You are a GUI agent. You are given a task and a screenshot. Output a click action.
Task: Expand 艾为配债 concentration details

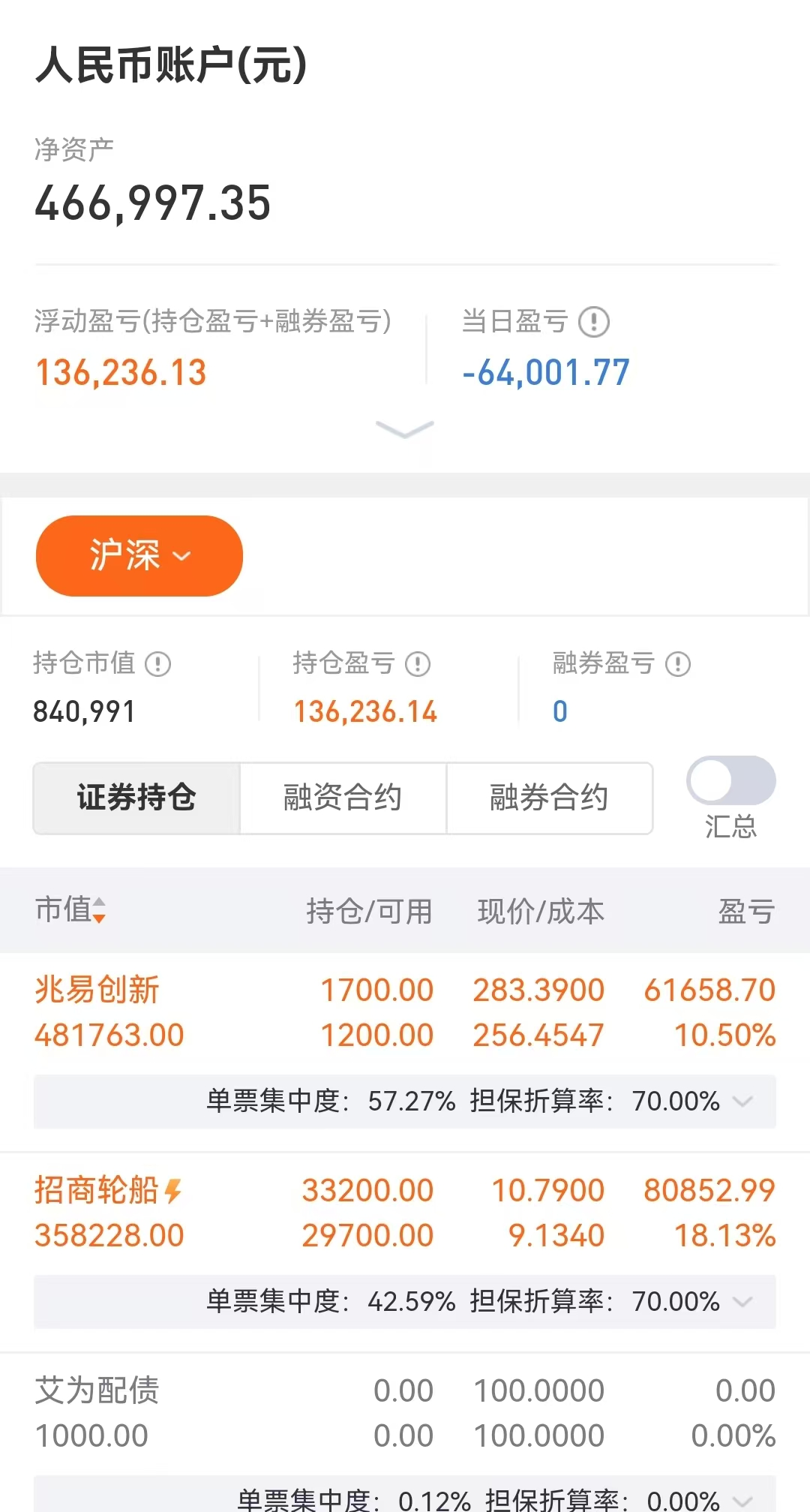[742, 1499]
